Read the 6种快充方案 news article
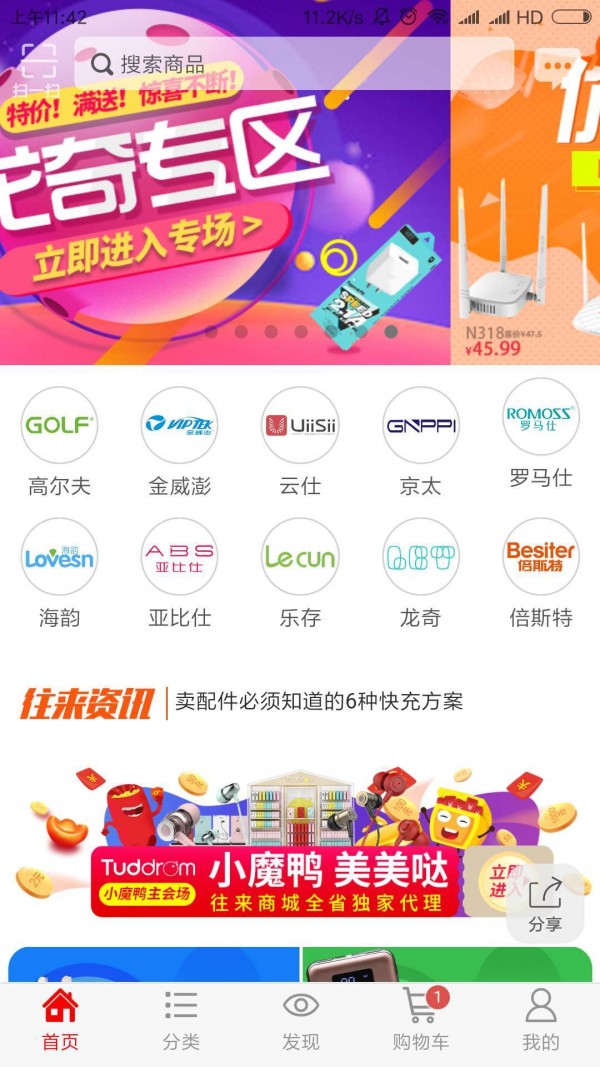Viewport: 600px width, 1067px height. 318,702
